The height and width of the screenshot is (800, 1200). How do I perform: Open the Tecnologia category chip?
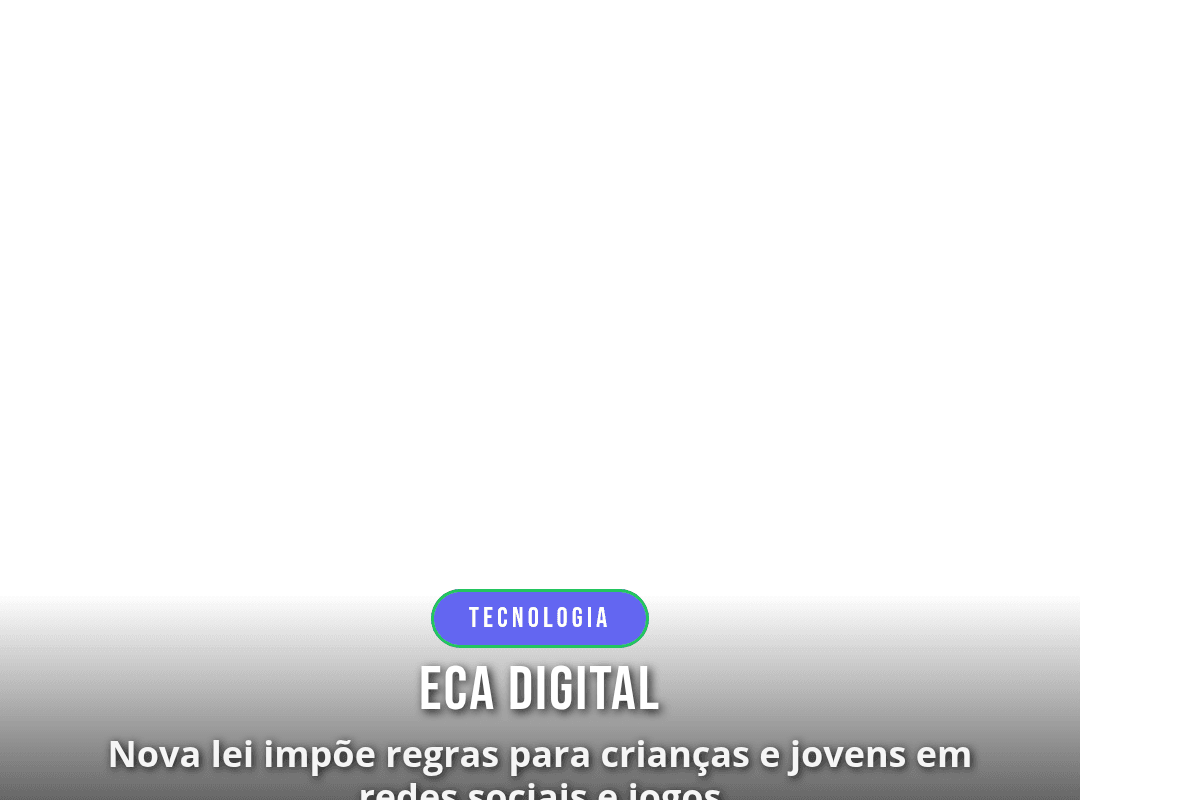(539, 618)
